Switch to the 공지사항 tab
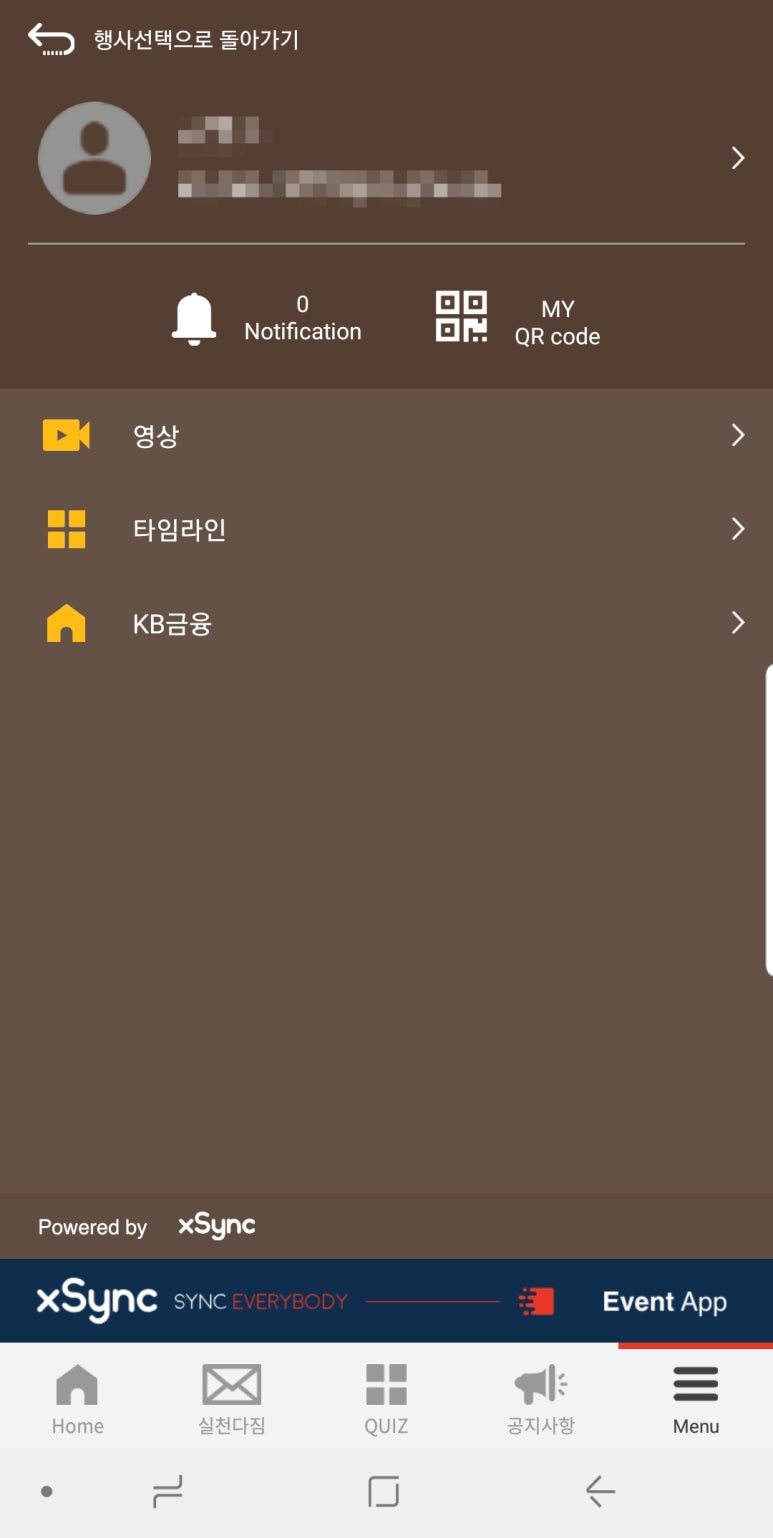The width and height of the screenshot is (773, 1538). pos(541,1399)
